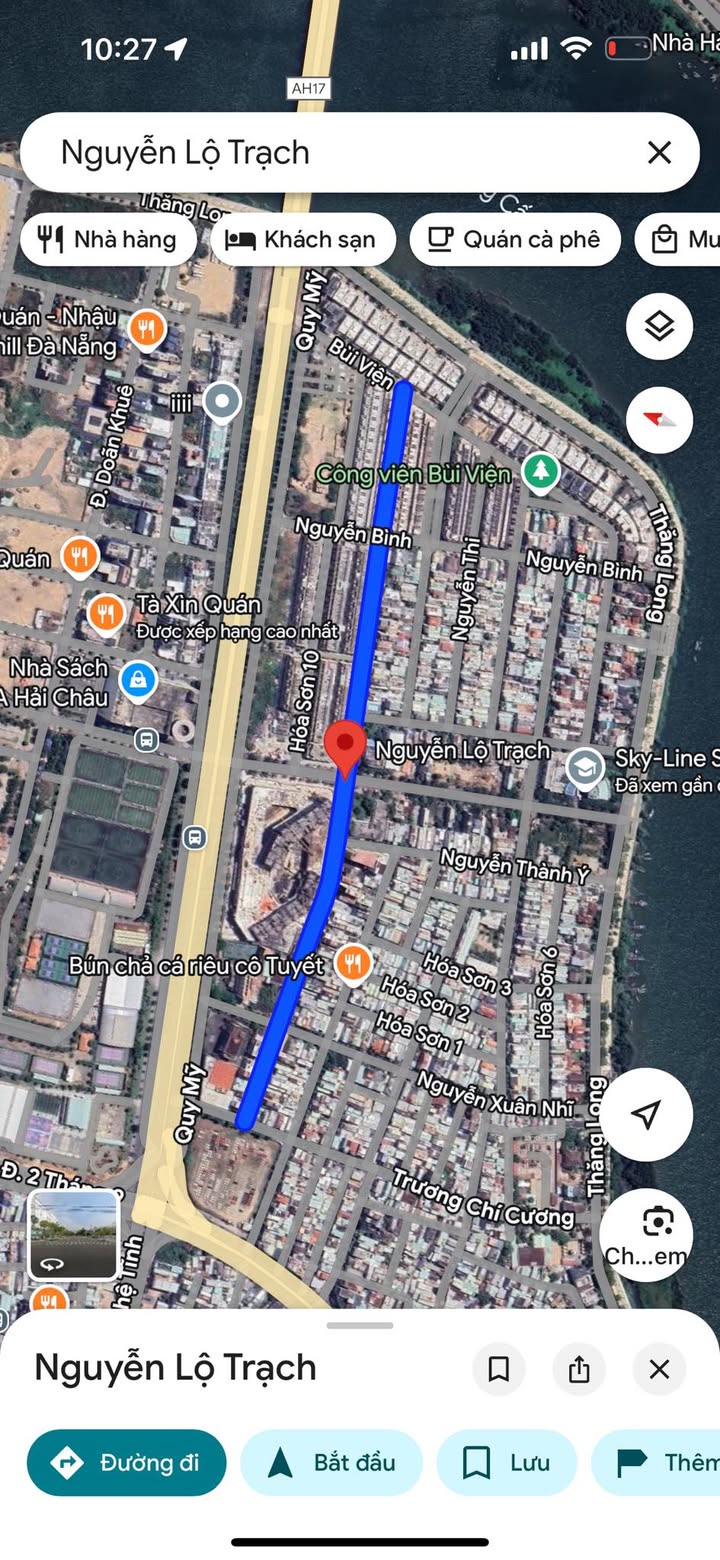Select the Khách sạn chip
Viewport: 720px width, 1560px height.
point(302,240)
